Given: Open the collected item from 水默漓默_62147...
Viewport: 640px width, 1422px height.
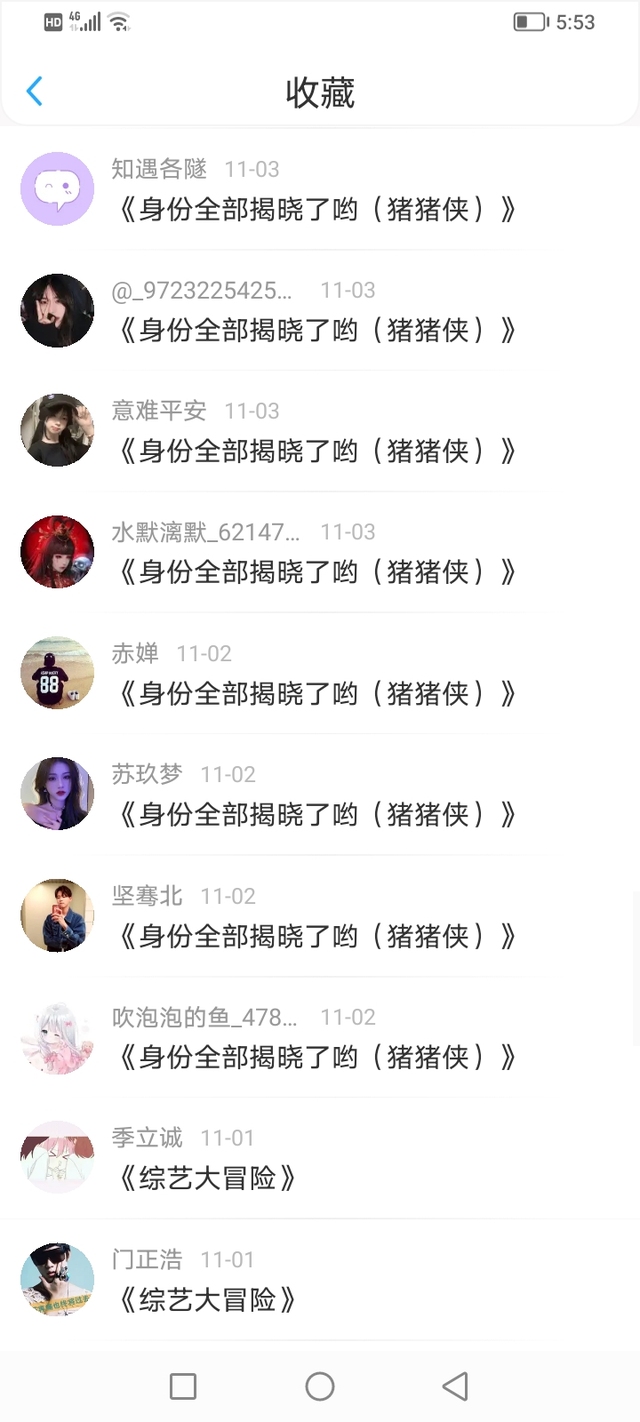Looking at the screenshot, I should pos(317,572).
